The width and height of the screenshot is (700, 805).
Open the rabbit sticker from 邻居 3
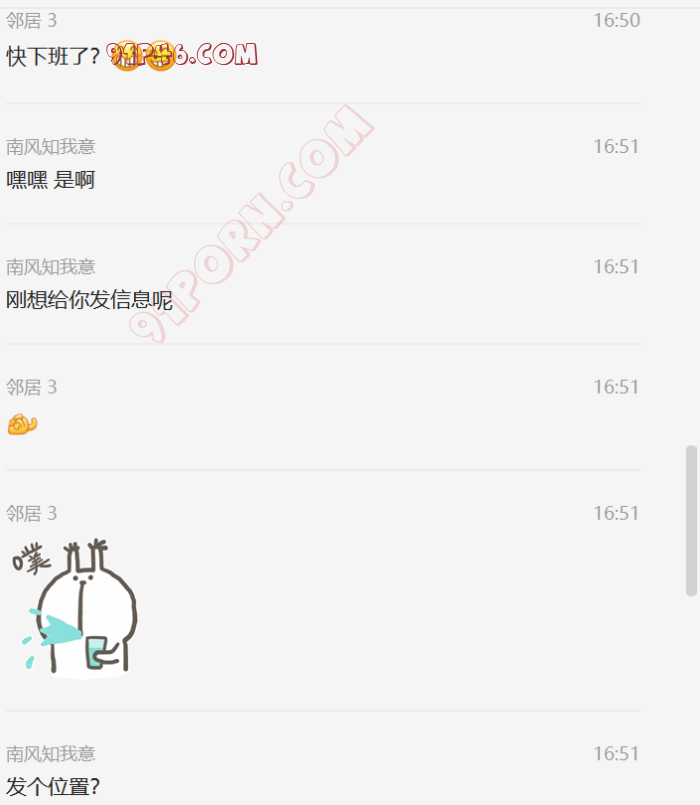77,607
